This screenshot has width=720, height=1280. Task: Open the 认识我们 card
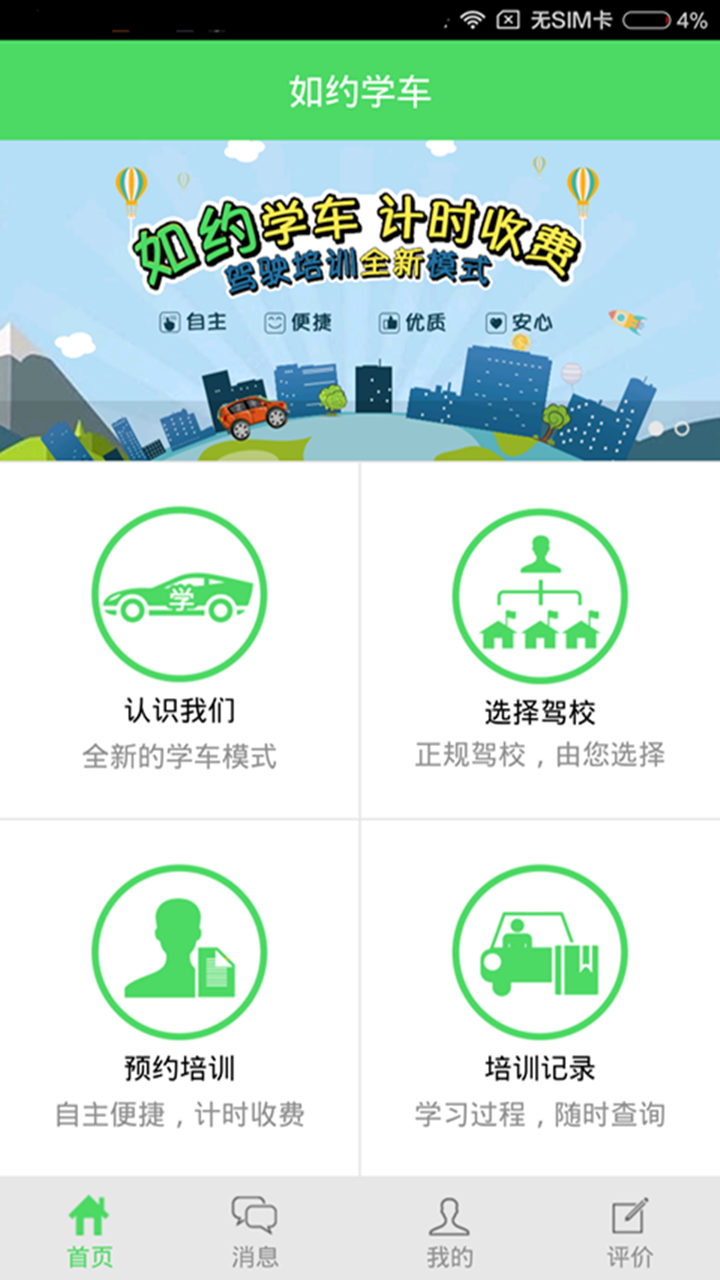tap(180, 640)
